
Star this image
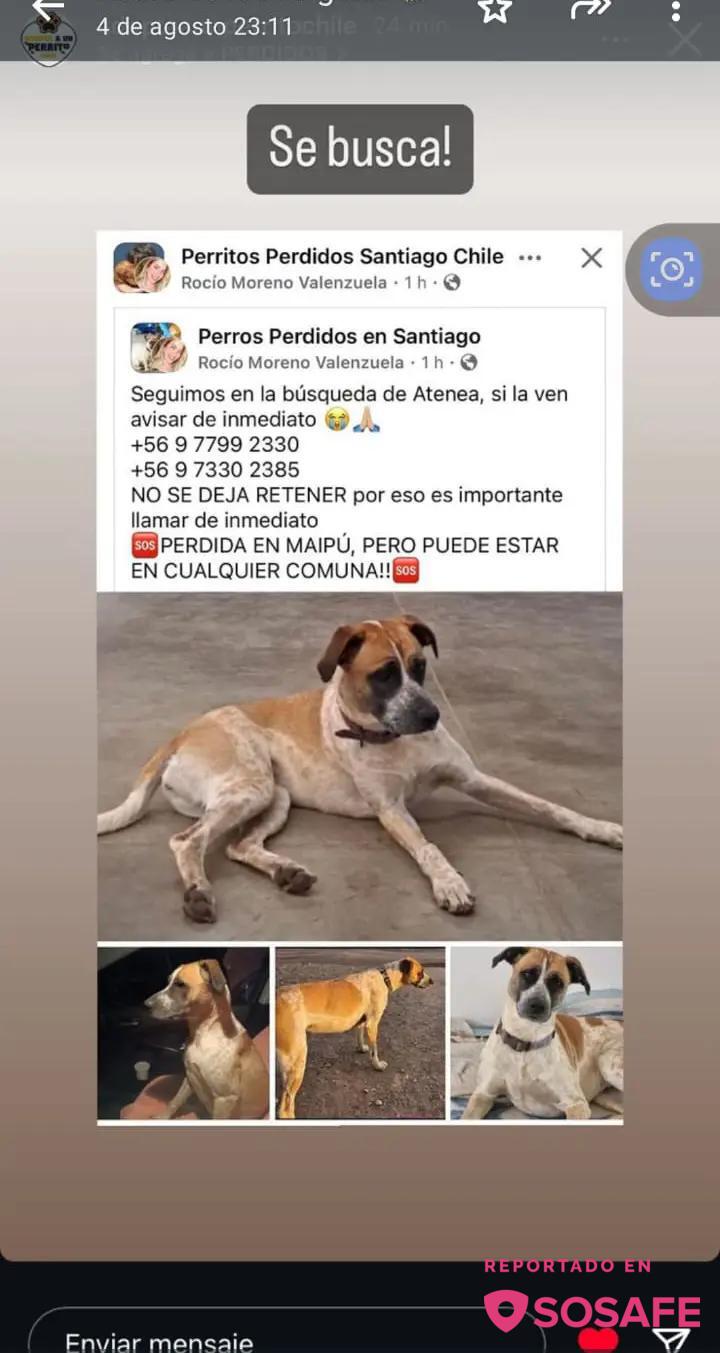pyautogui.click(x=494, y=10)
